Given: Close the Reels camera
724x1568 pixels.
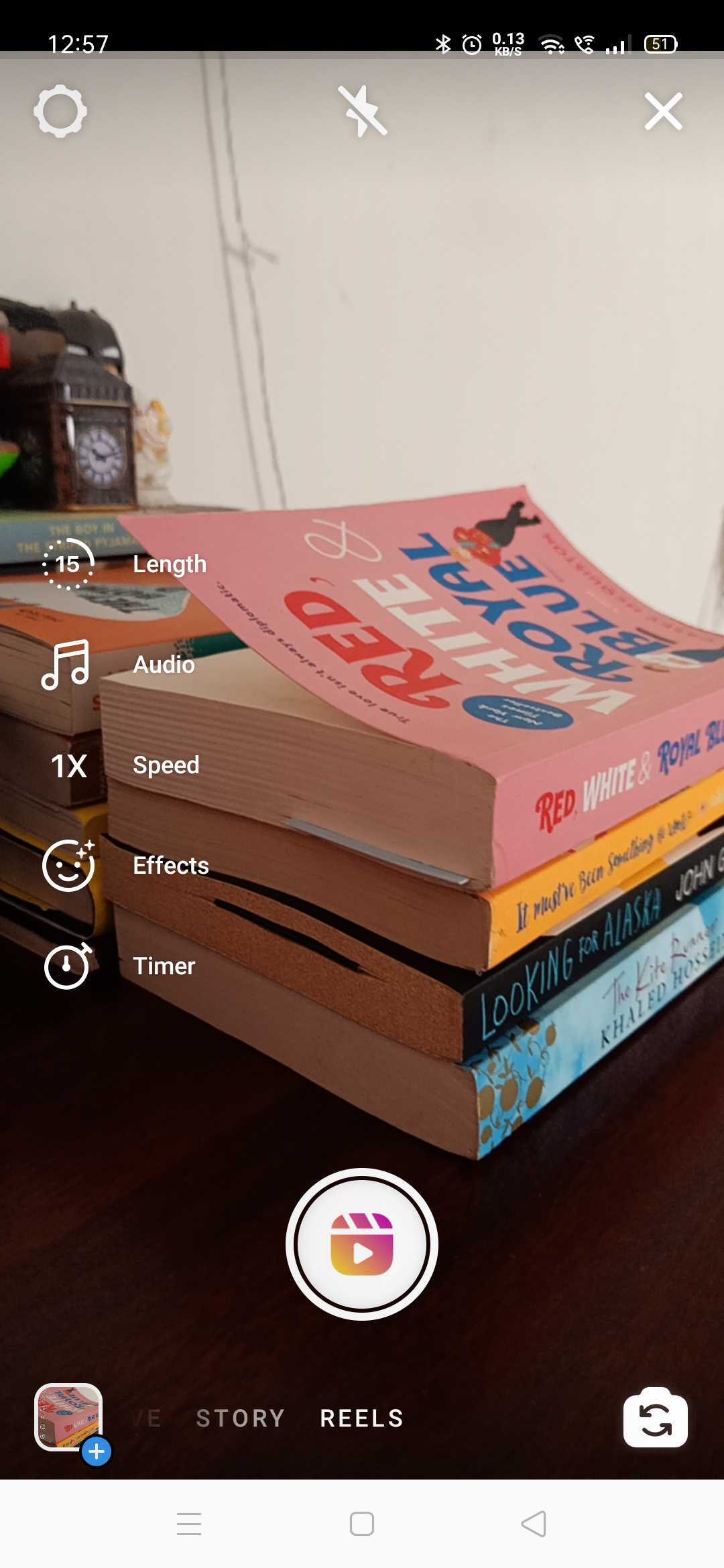Looking at the screenshot, I should [664, 111].
